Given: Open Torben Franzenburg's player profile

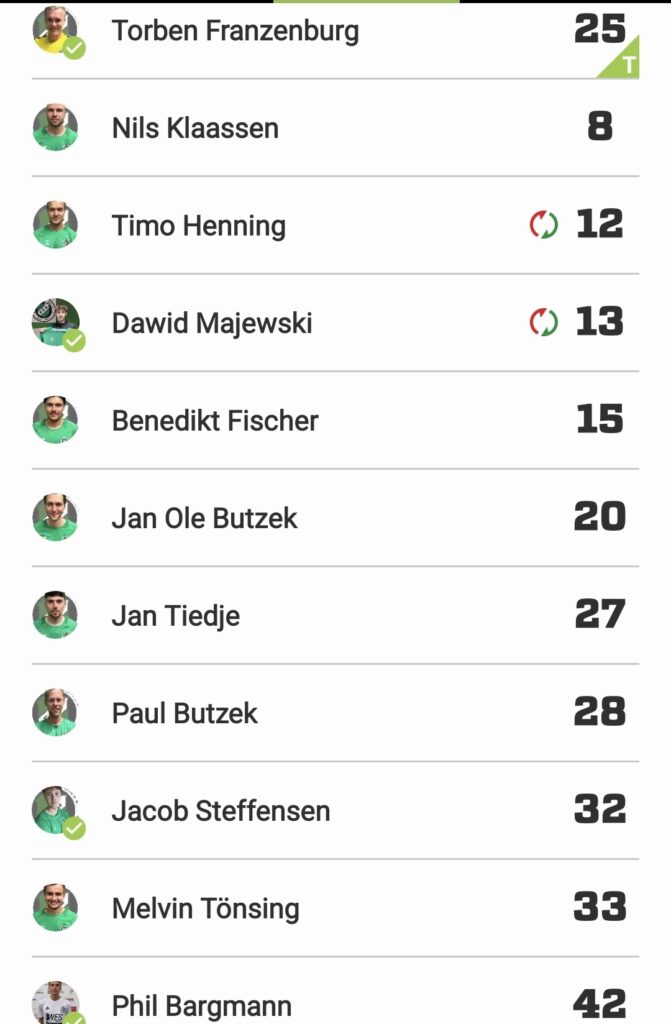Looking at the screenshot, I should tap(235, 31).
